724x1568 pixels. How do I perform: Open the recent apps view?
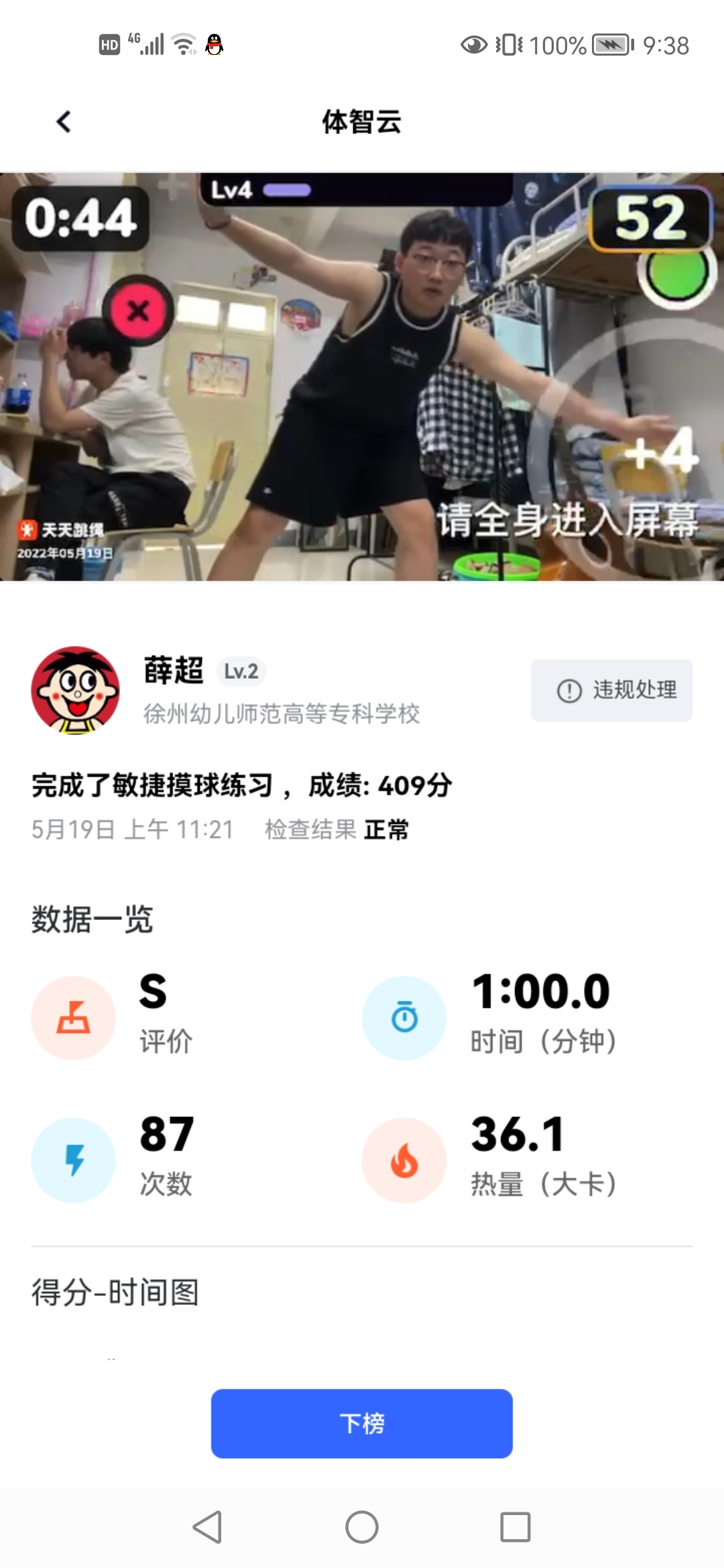coord(516,1527)
